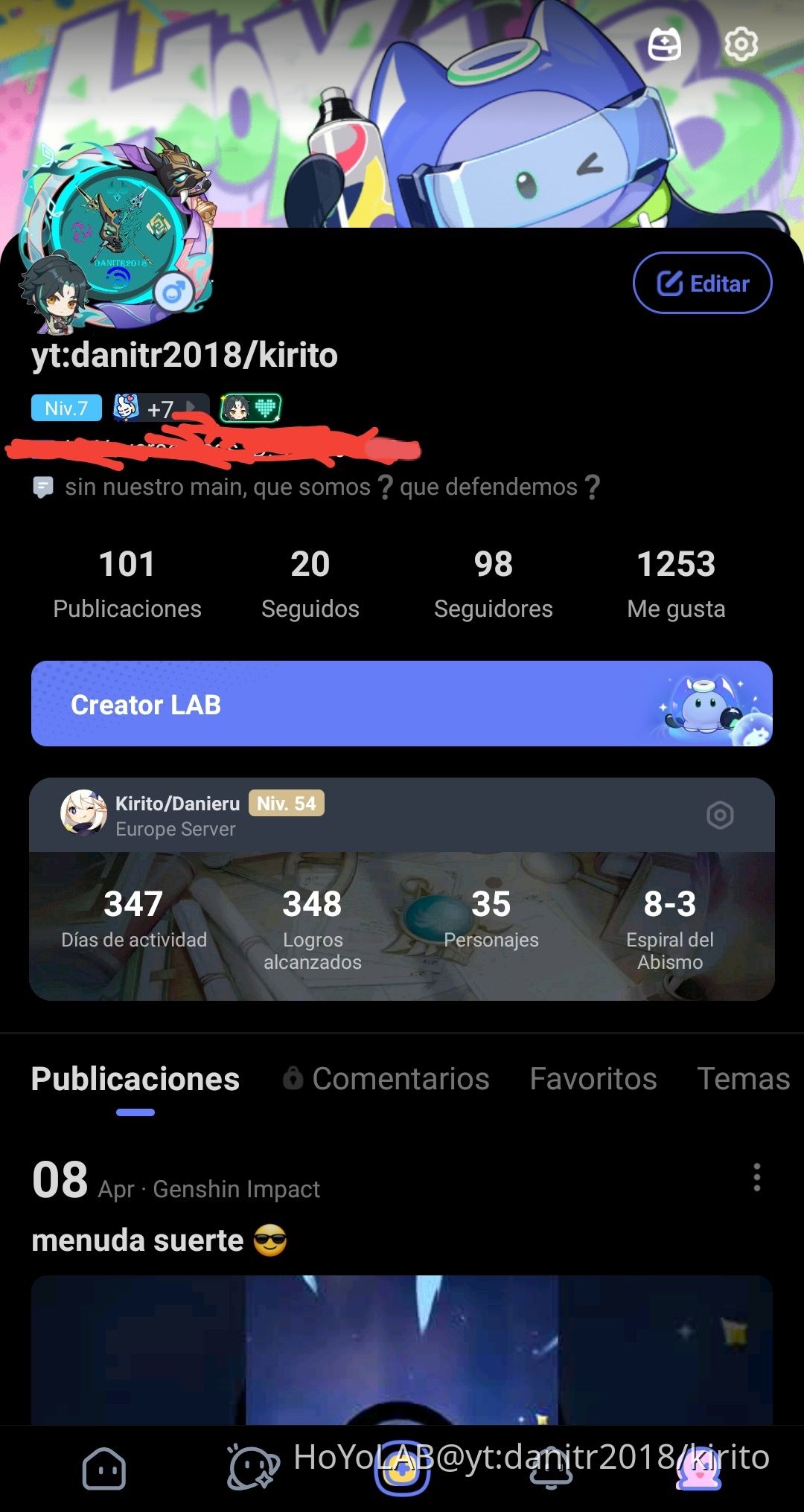The image size is (804, 1512).
Task: Expand the +7 badges list
Action: 161,409
